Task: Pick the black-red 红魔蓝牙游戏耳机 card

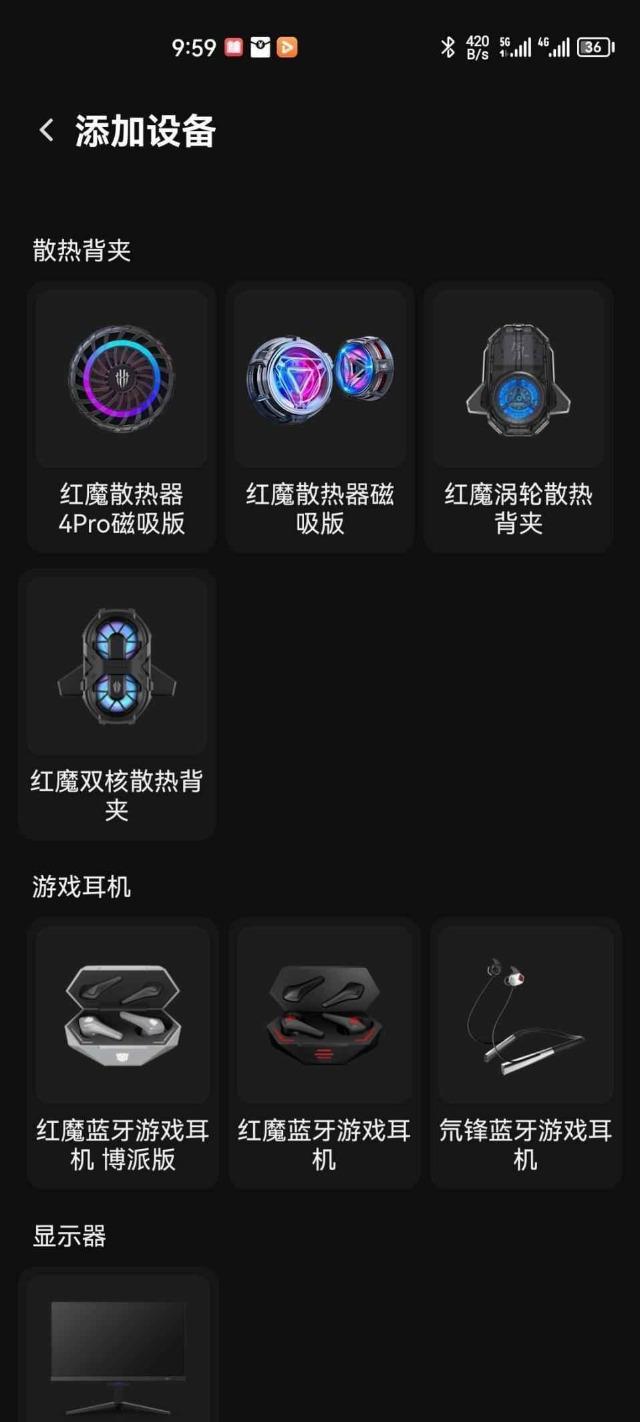Action: 324,1052
